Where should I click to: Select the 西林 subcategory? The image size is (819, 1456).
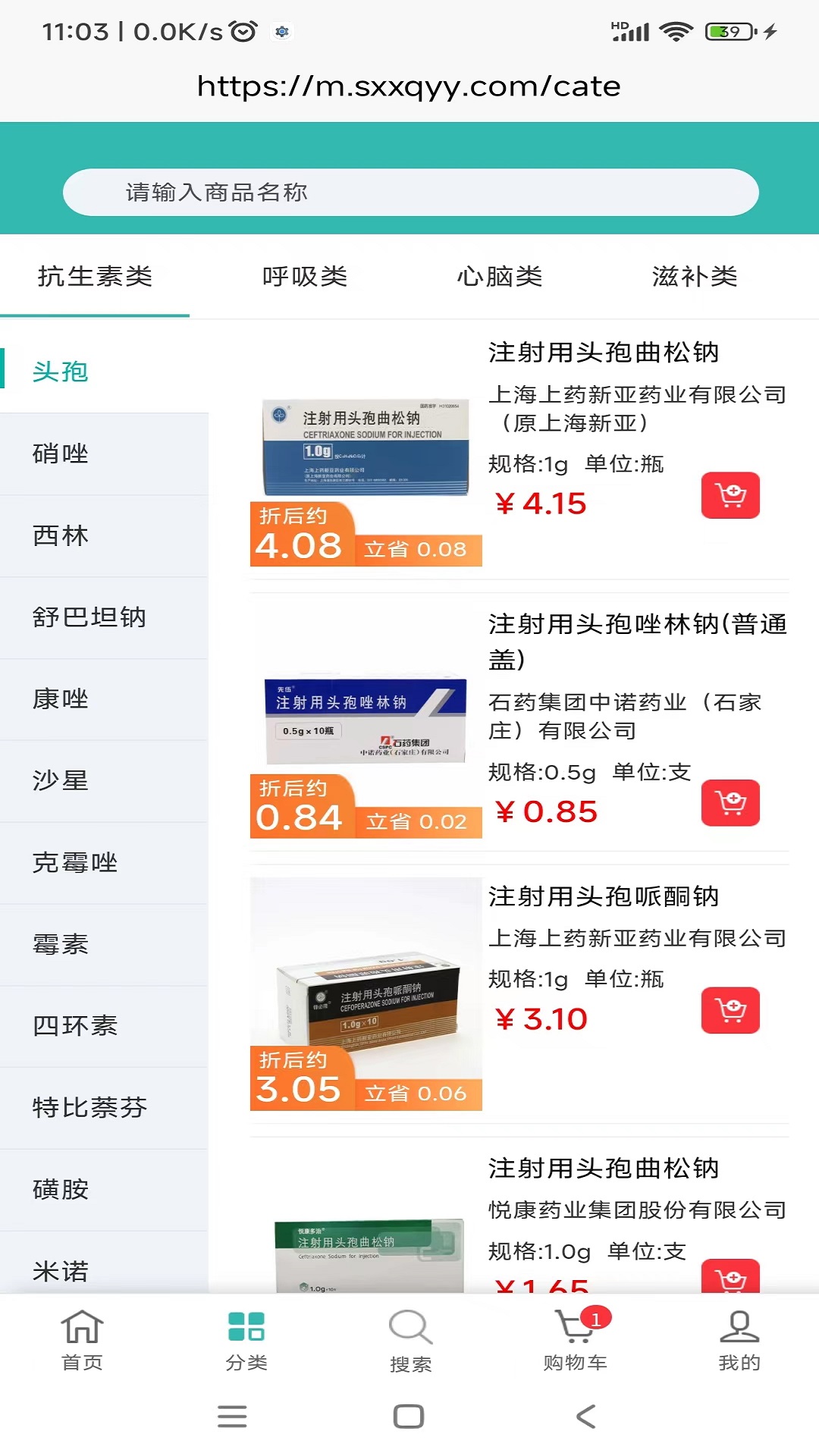(x=61, y=535)
